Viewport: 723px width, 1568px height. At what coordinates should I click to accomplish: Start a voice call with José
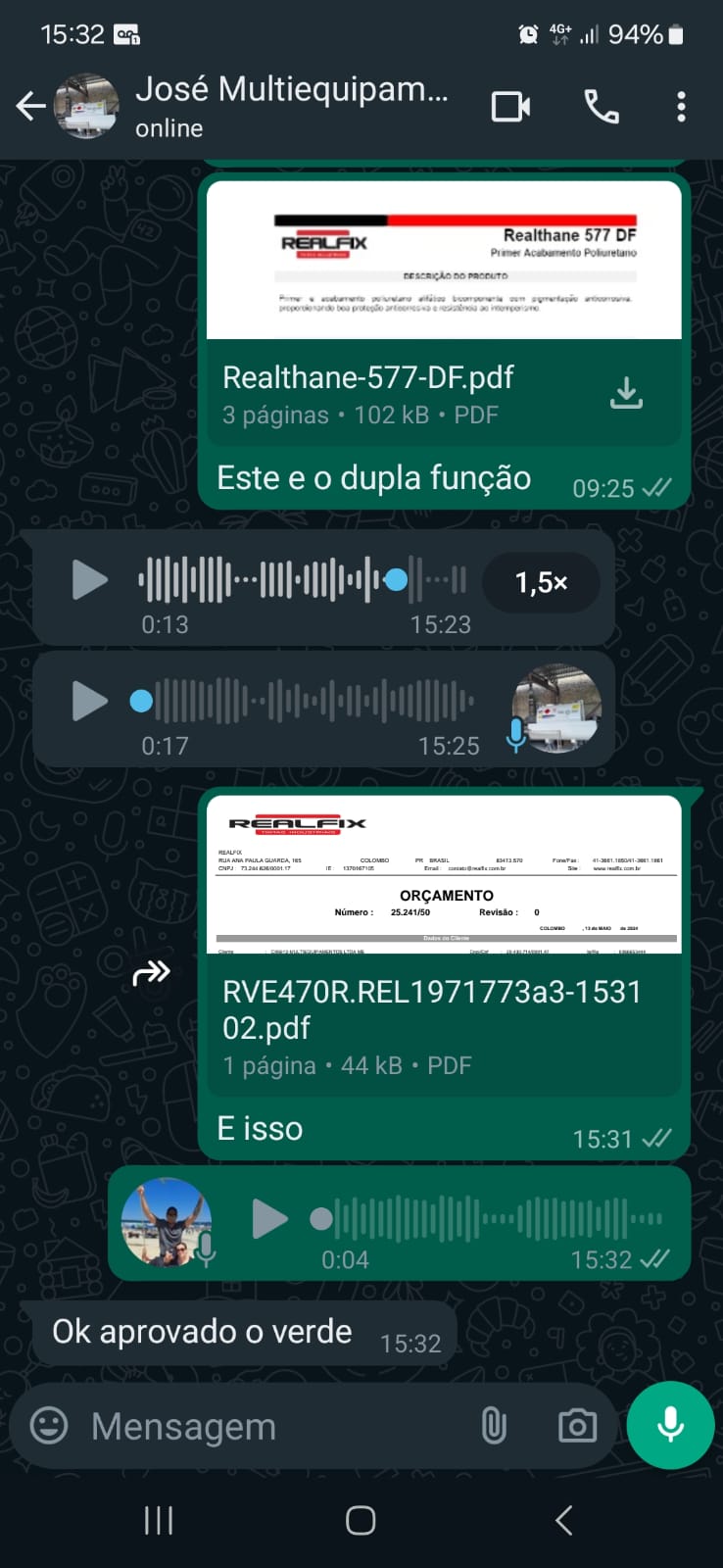tap(602, 106)
